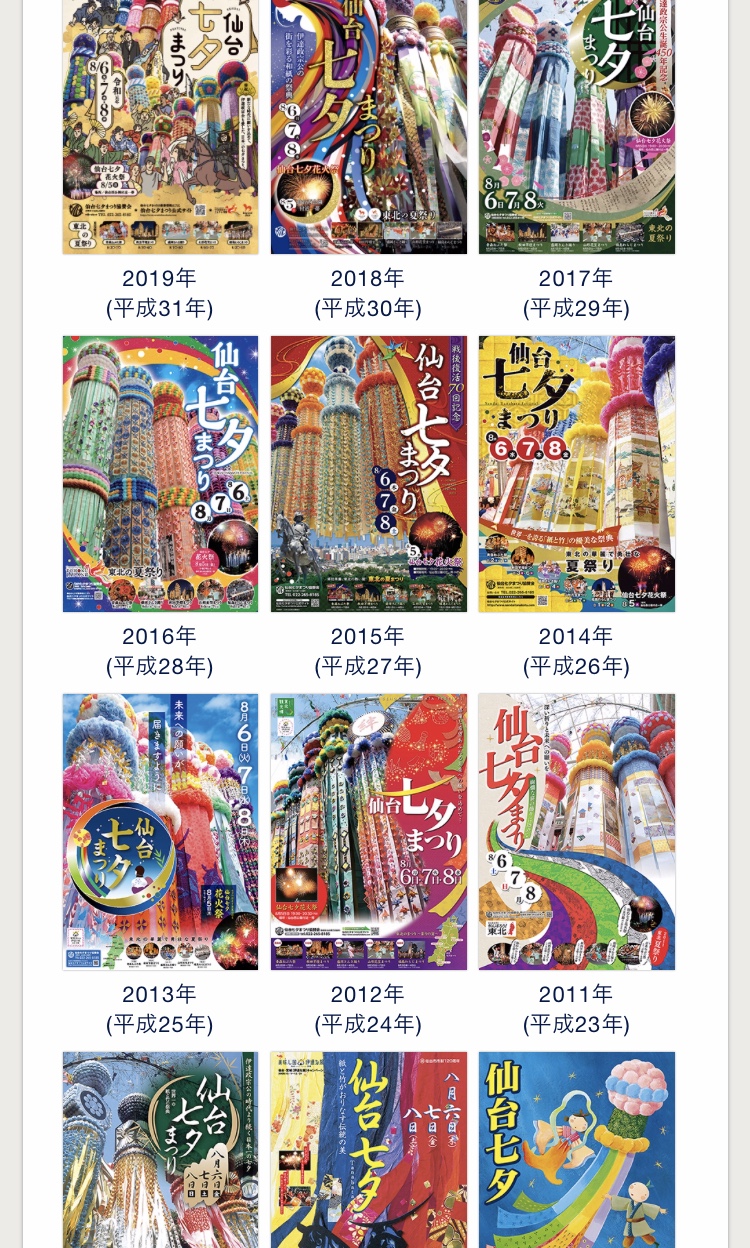Open the green-circle poster below 2013

[160, 1149]
